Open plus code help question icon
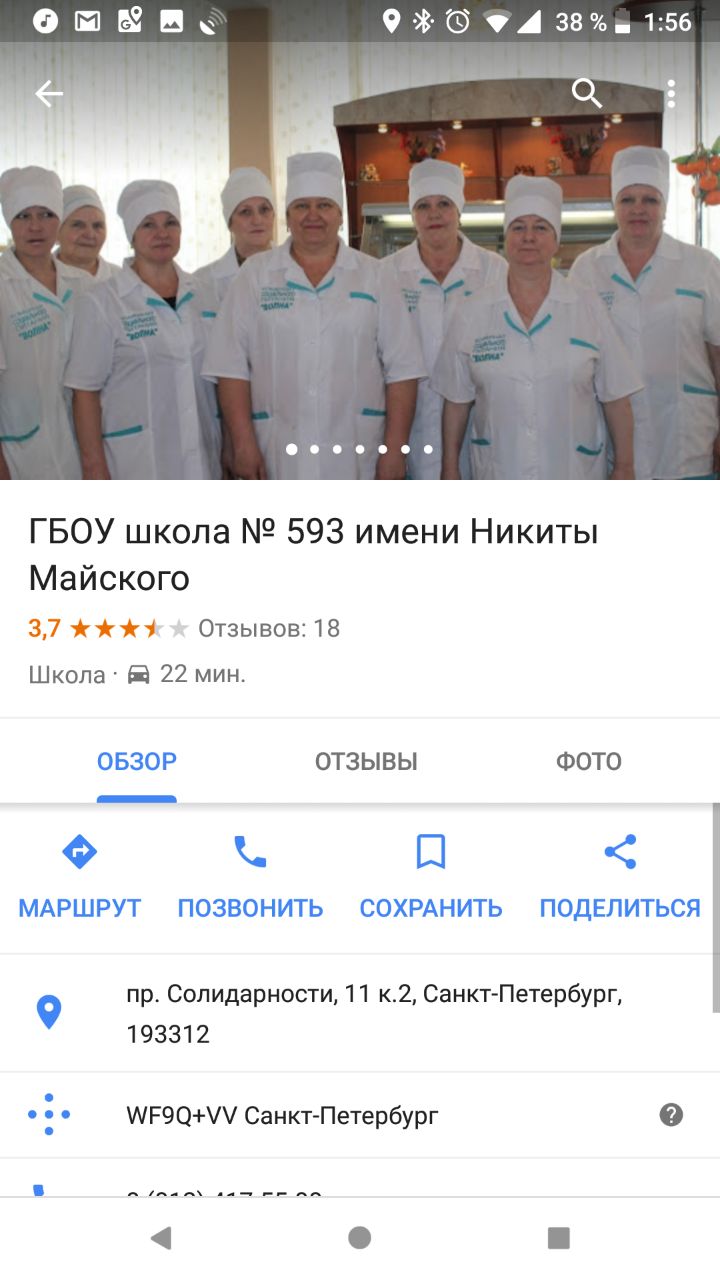Screen dimensions: 720x1280 [671, 1115]
